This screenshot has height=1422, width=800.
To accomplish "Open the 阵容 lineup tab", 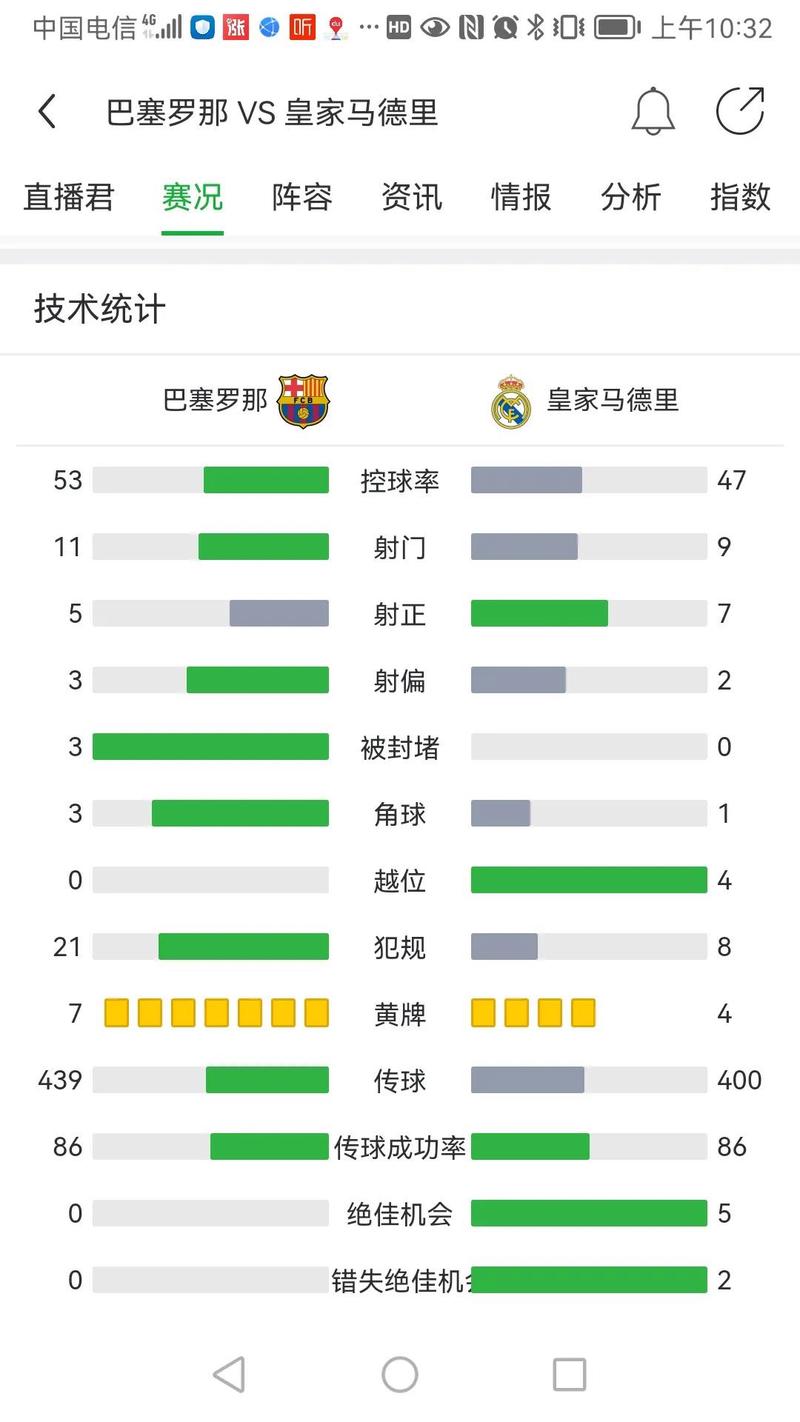I will pos(302,197).
